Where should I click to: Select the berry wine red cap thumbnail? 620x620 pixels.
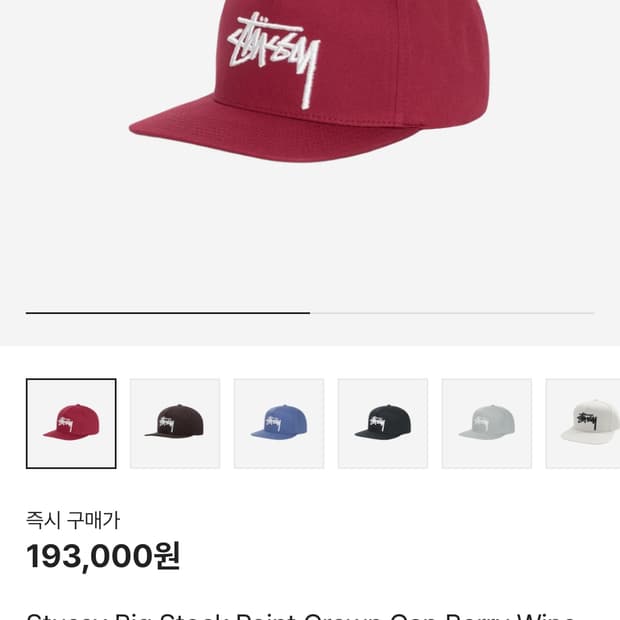71,423
